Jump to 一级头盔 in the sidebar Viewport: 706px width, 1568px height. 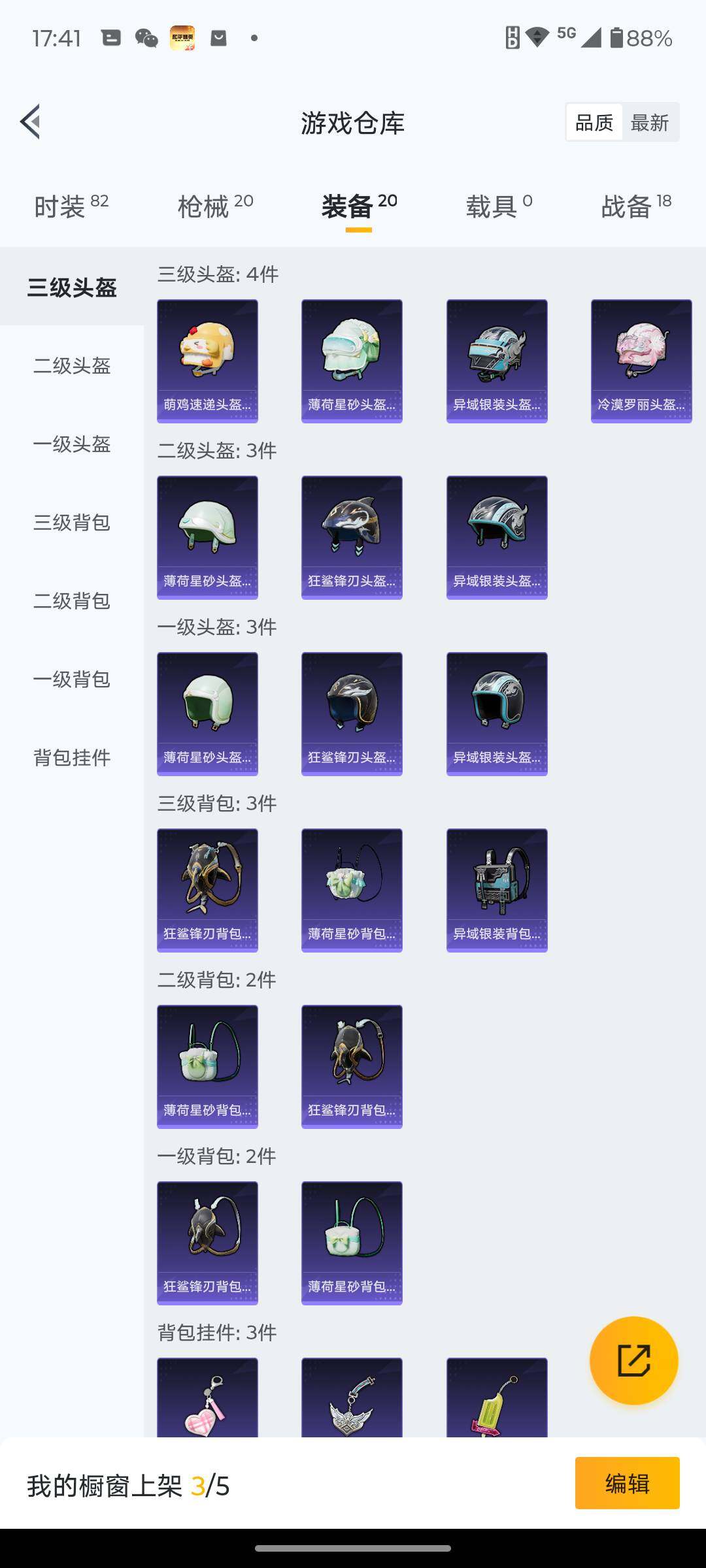72,444
